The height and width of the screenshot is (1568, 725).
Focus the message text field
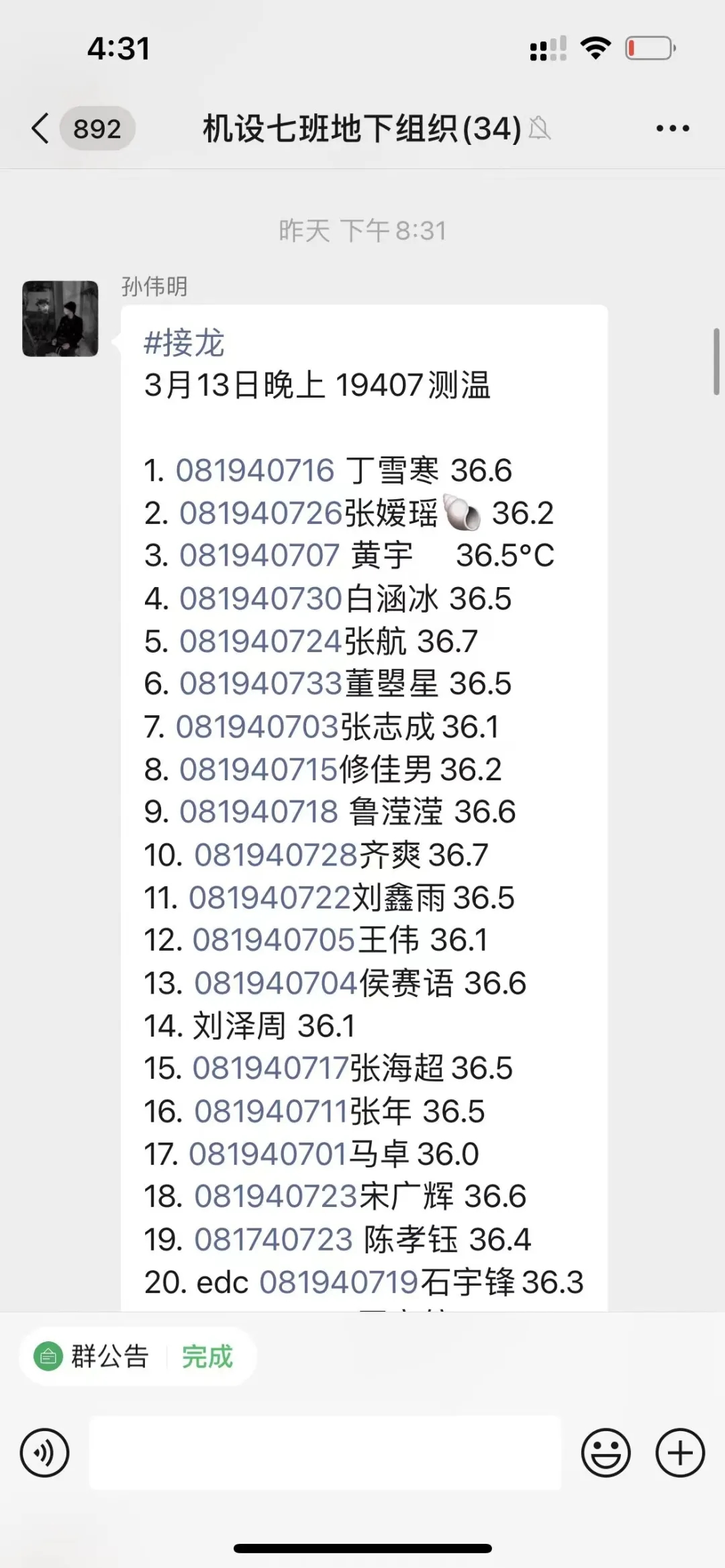click(325, 1453)
